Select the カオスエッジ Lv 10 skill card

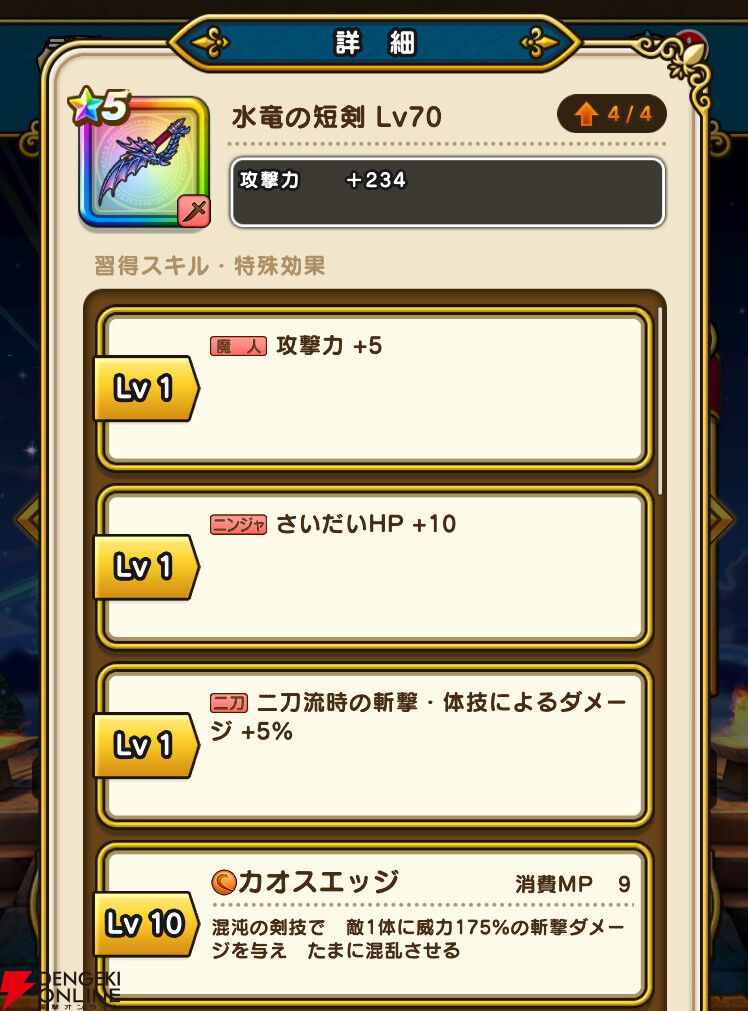coord(375,923)
